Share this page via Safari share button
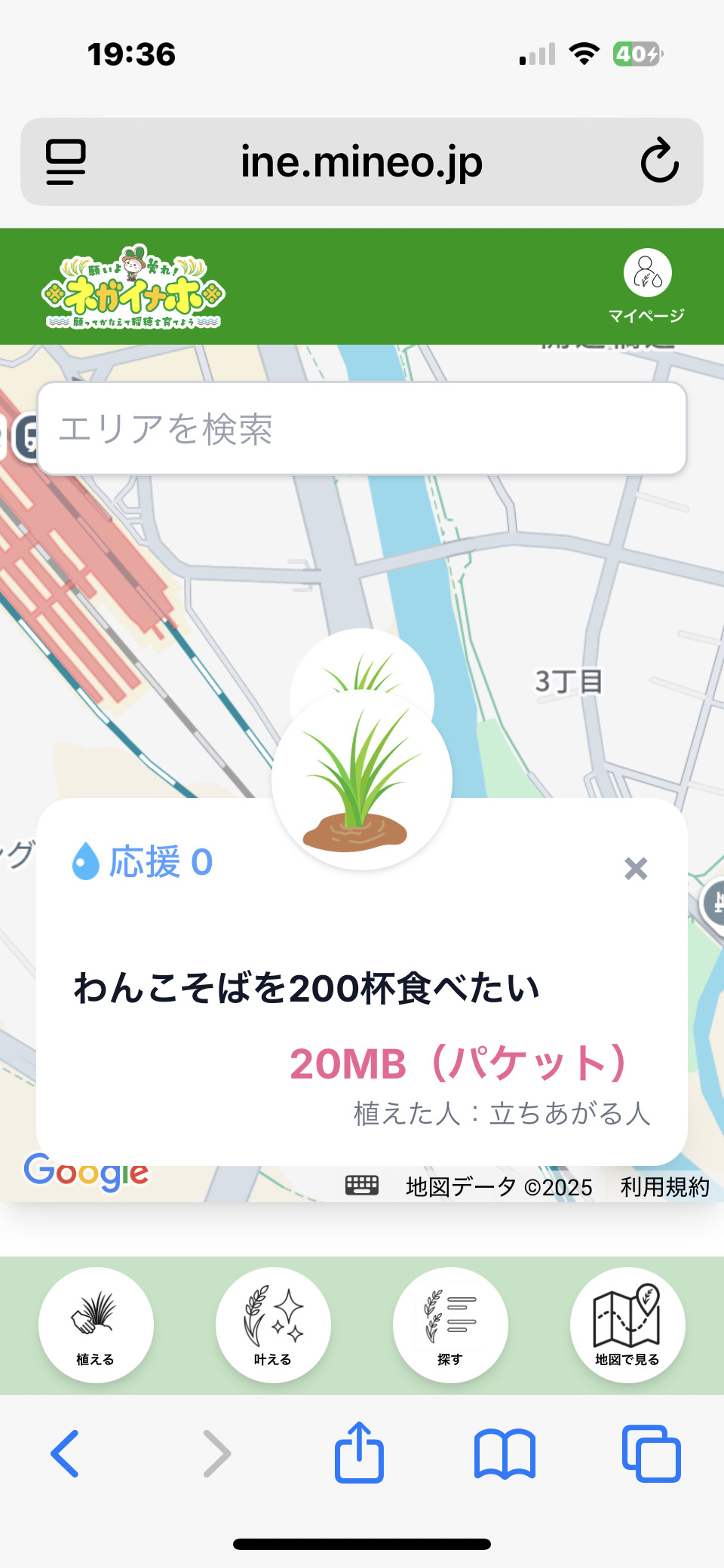The height and width of the screenshot is (1568, 724). (x=359, y=1452)
